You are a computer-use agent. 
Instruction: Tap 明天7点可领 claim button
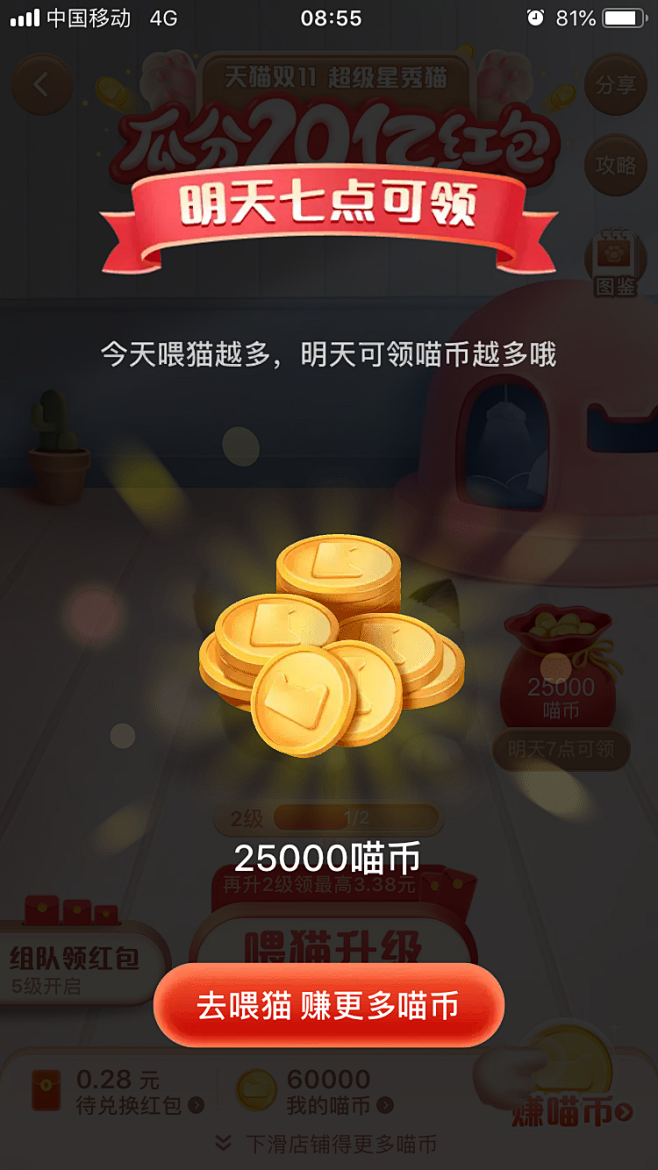pos(561,749)
